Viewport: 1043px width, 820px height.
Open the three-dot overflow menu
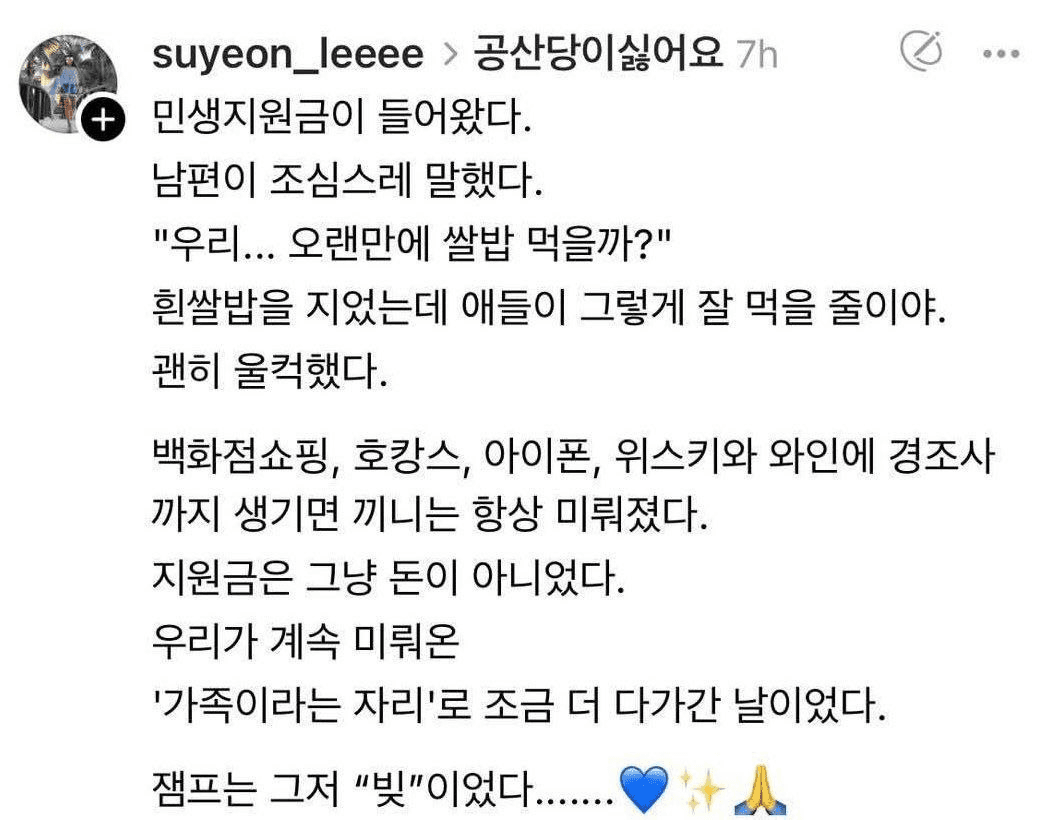pos(1001,54)
